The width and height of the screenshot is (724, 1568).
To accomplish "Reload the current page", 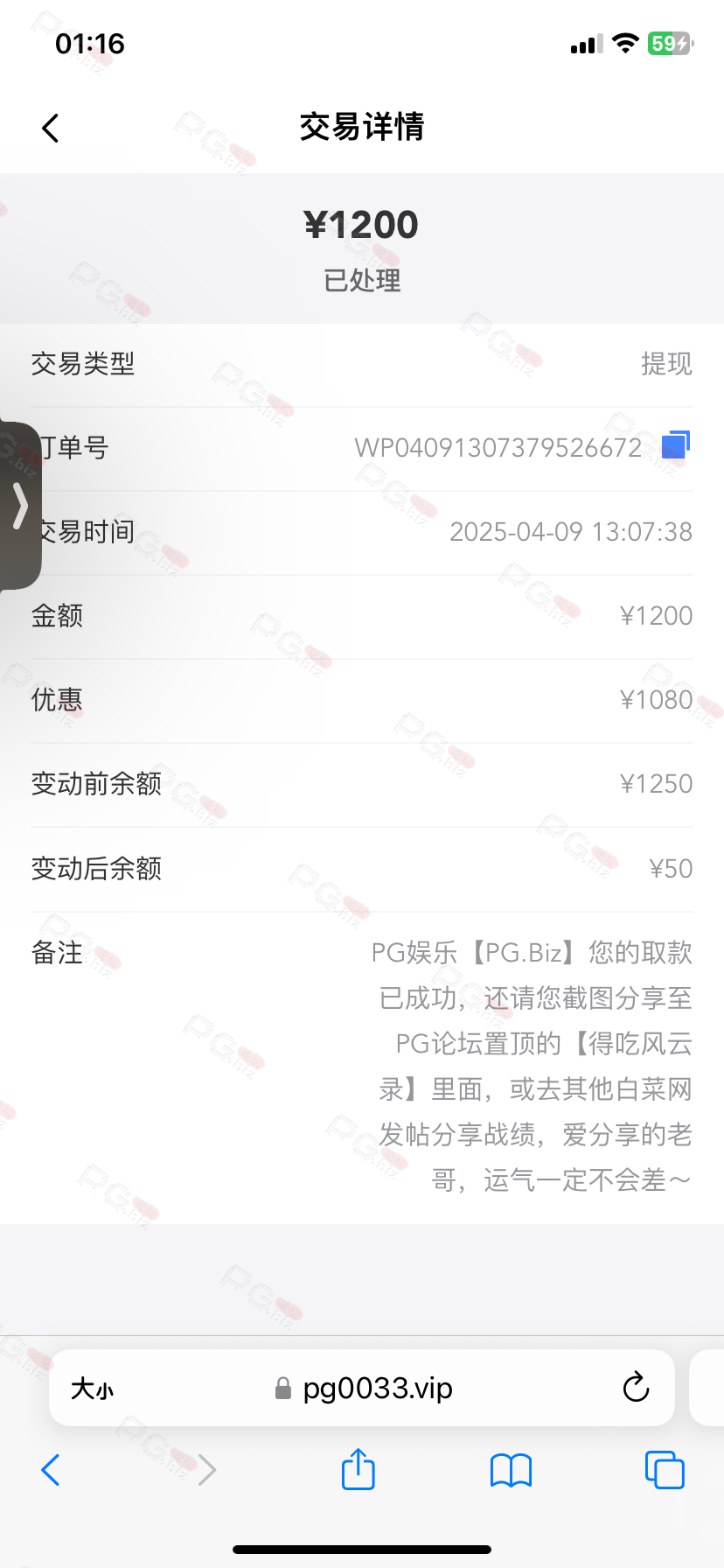I will point(636,1388).
